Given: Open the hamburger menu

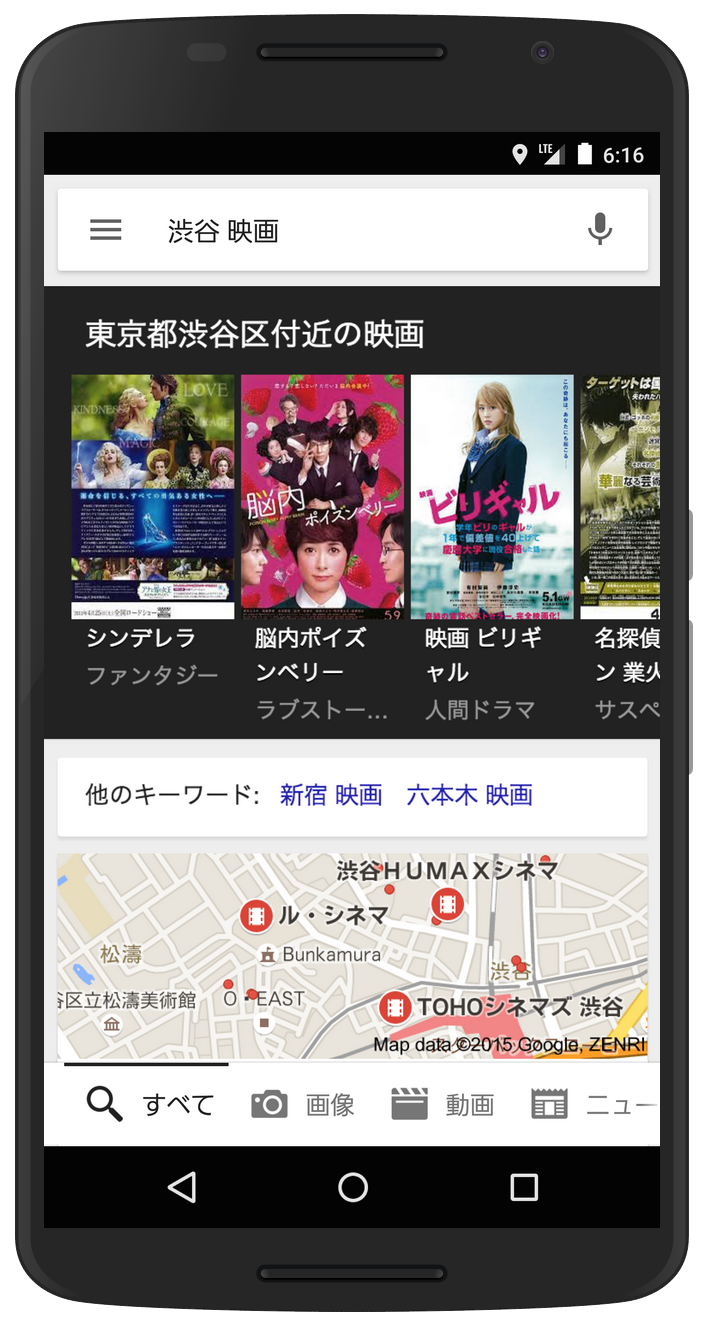Looking at the screenshot, I should click(106, 230).
